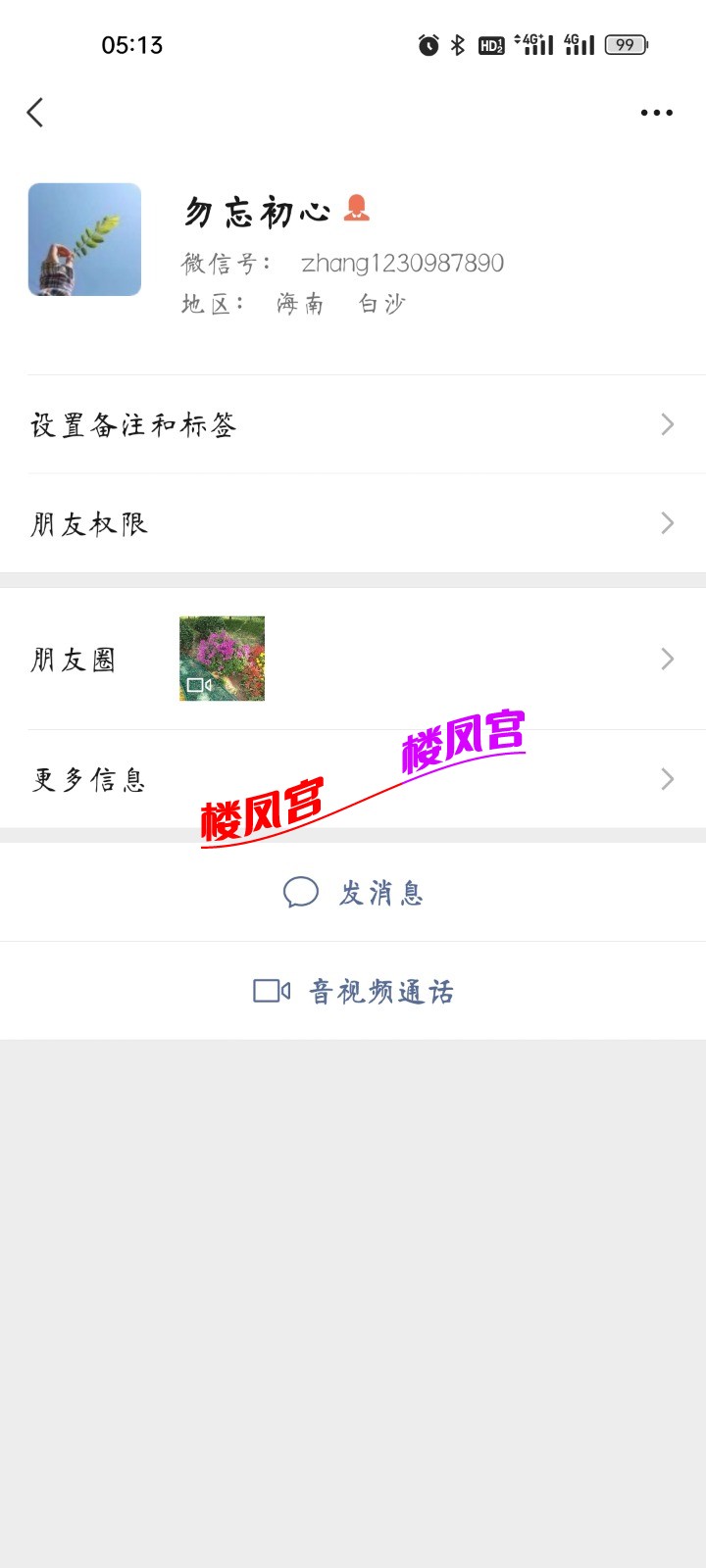Start a call with 音视频通话

click(380, 992)
